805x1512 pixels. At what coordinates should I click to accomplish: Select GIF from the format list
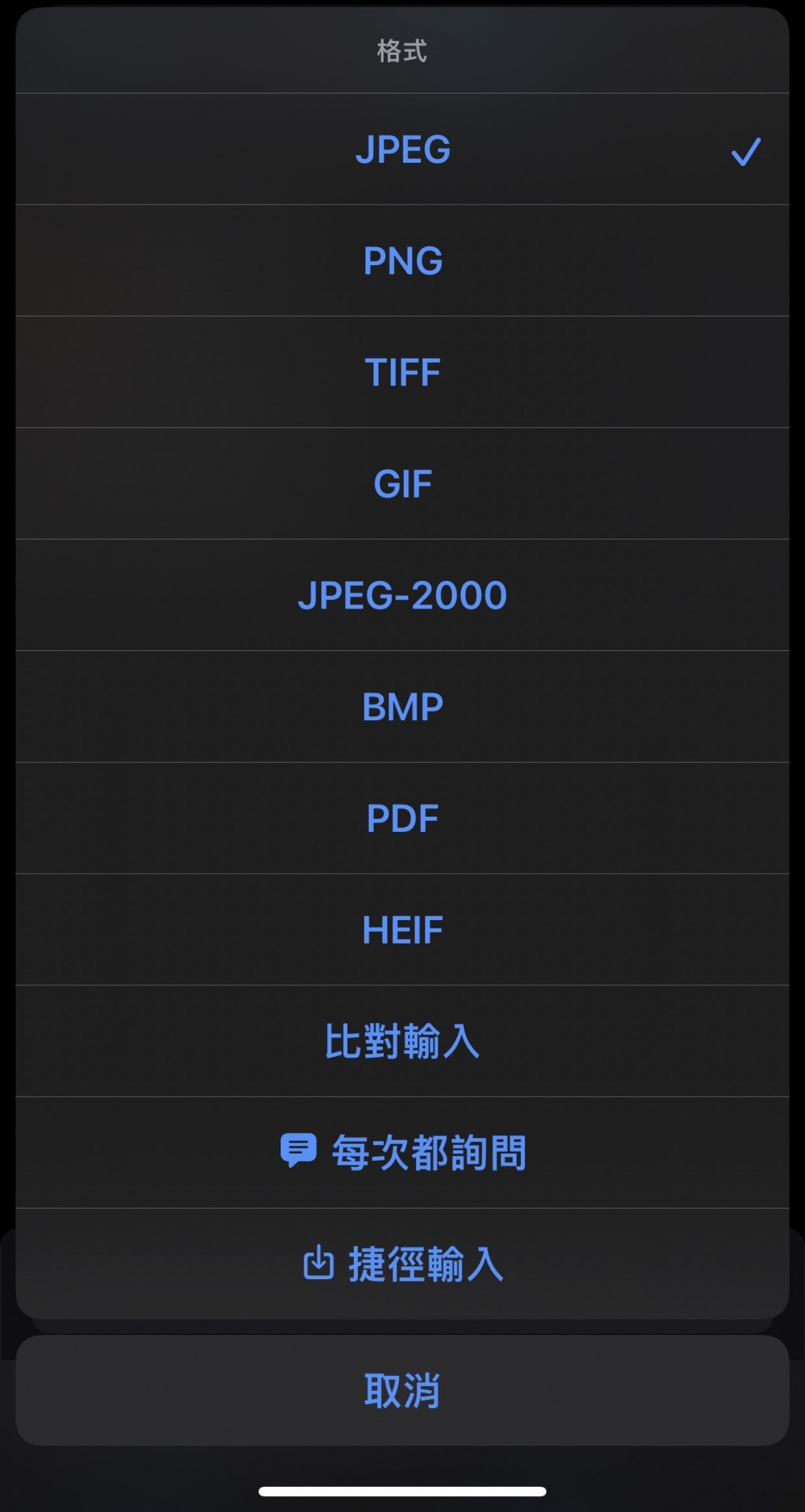click(x=402, y=484)
